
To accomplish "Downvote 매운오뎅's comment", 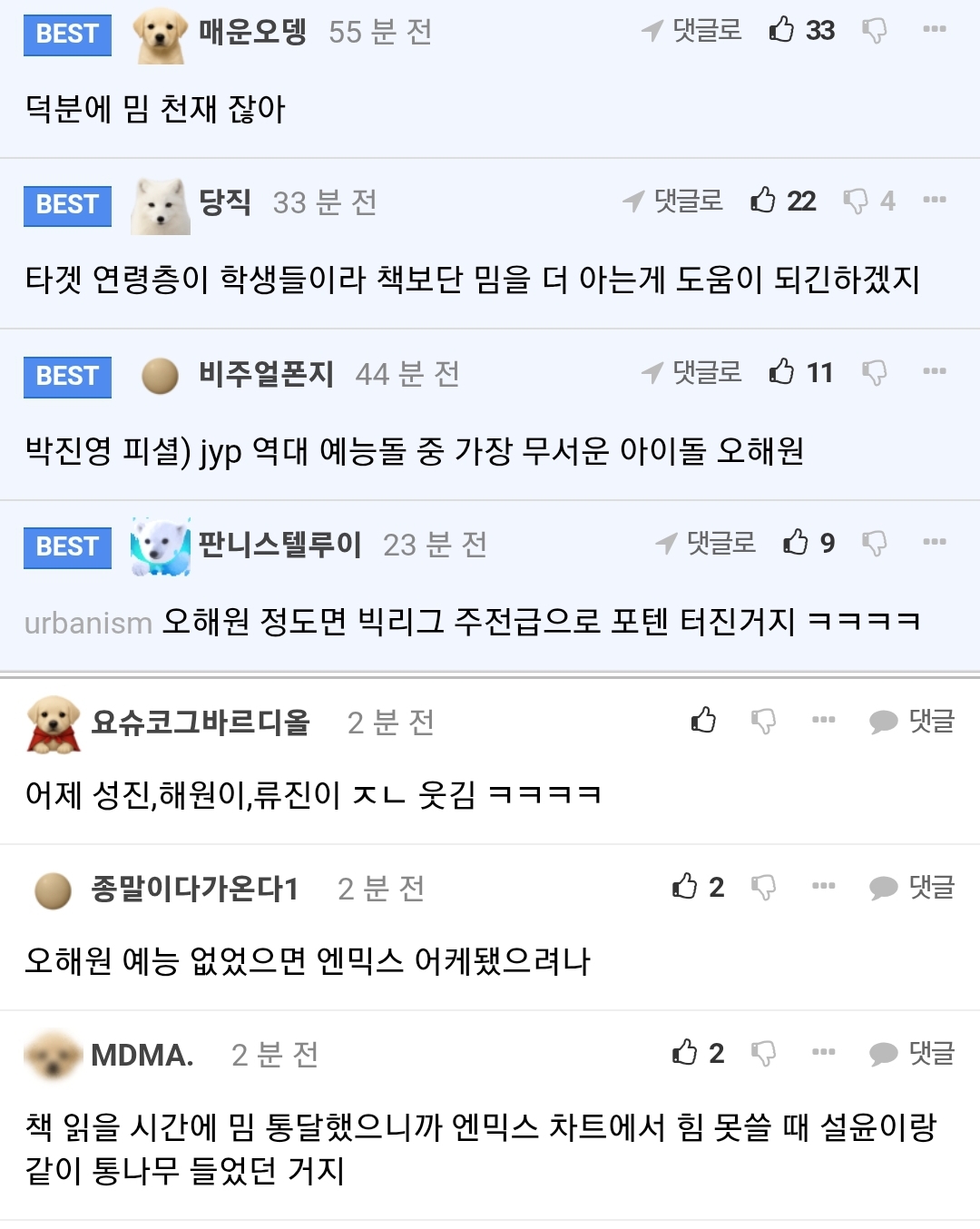I will (874, 31).
